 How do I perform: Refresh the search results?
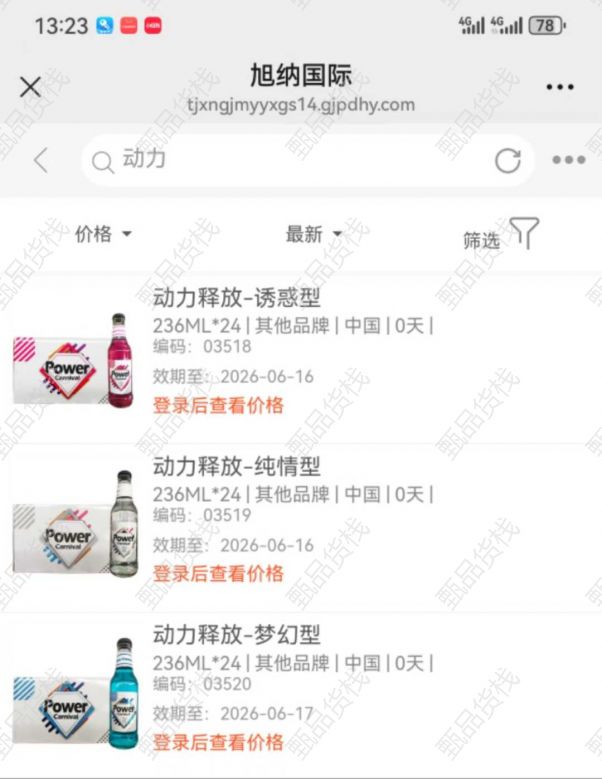tap(508, 160)
